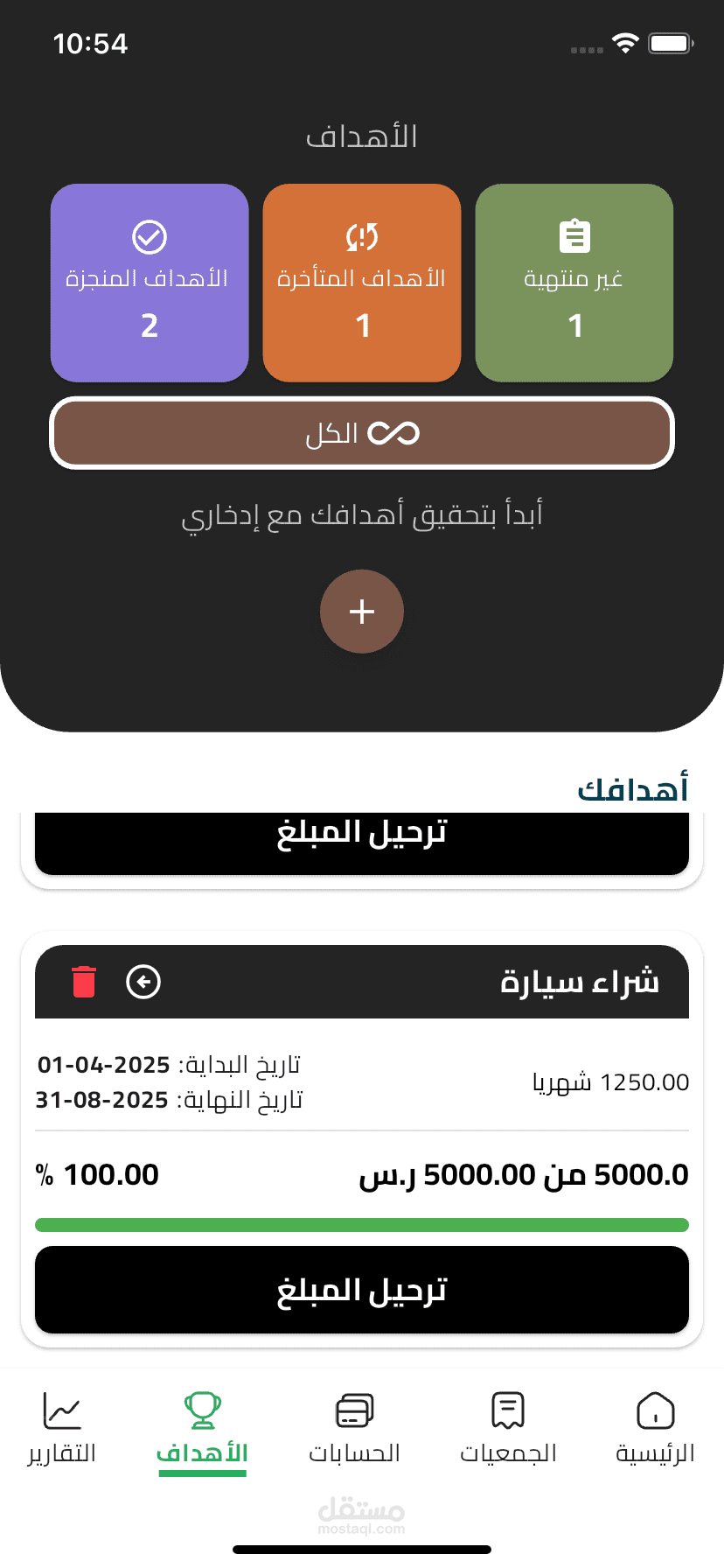The height and width of the screenshot is (1568, 724).
Task: Open the الحسابات tab
Action: (354, 1429)
